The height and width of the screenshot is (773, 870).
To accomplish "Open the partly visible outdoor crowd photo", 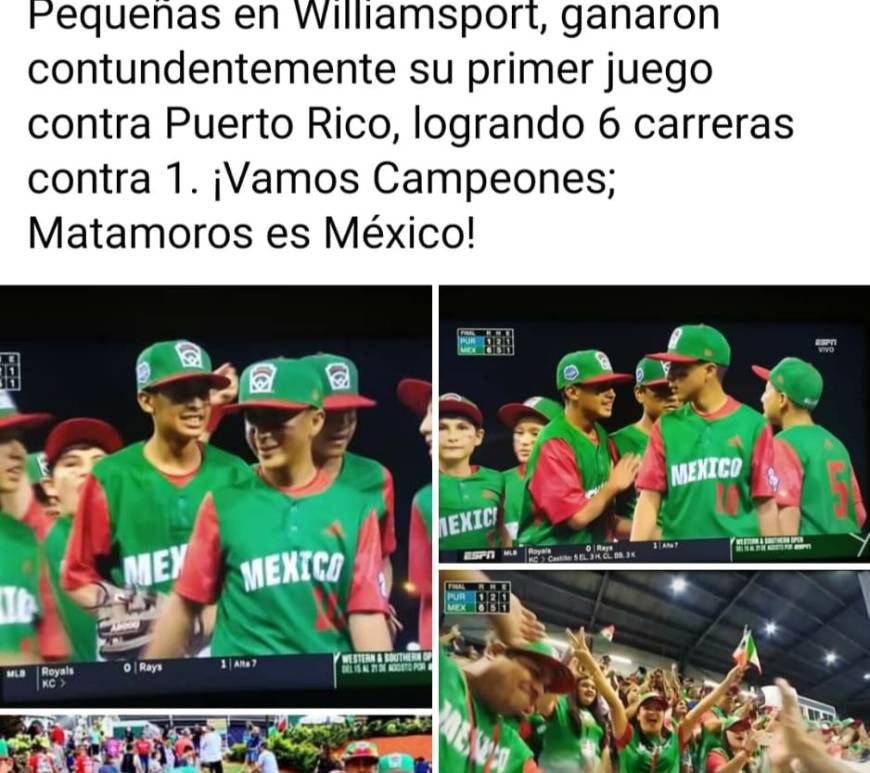I will click(215, 745).
